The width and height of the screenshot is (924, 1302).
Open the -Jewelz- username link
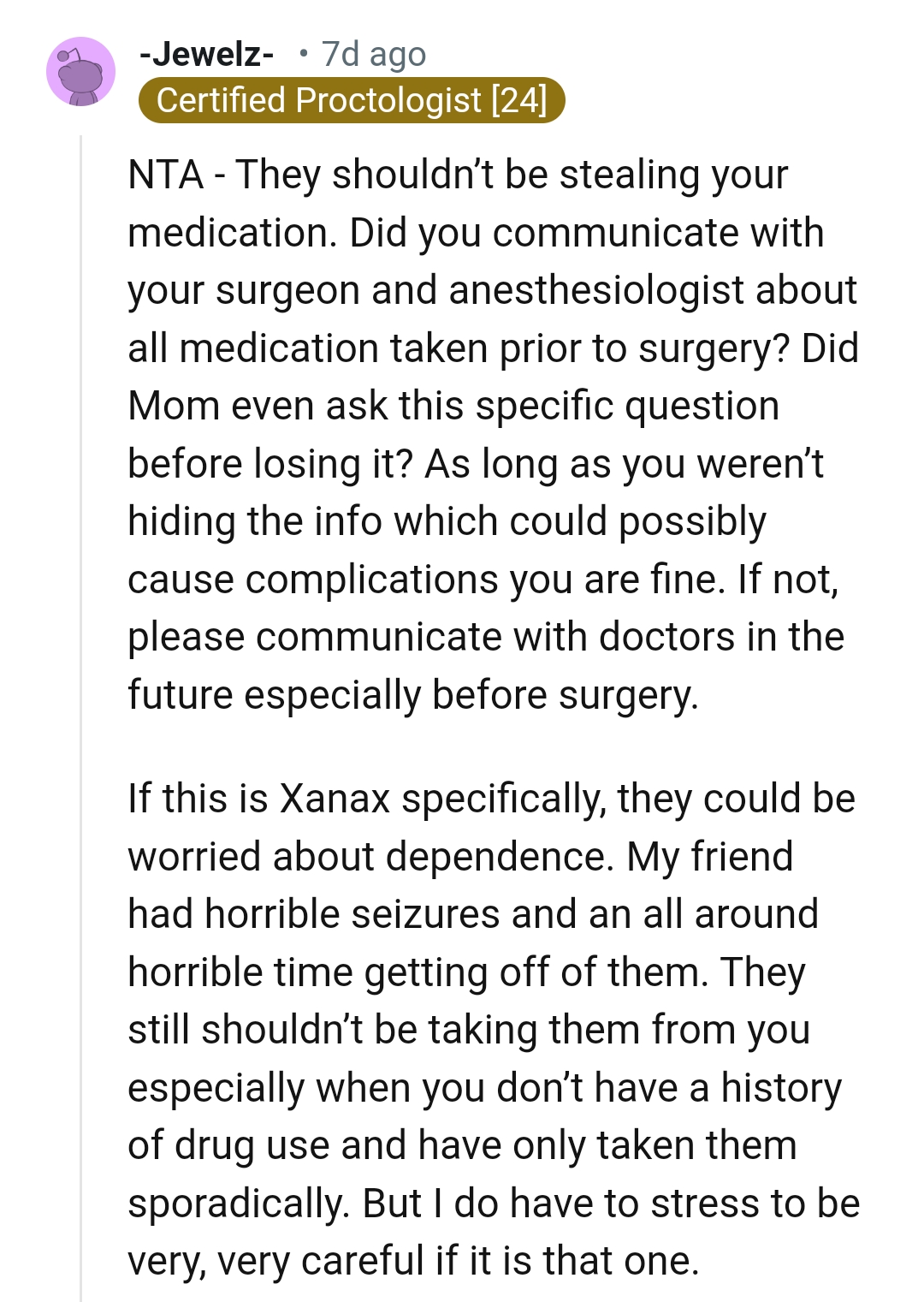click(205, 54)
